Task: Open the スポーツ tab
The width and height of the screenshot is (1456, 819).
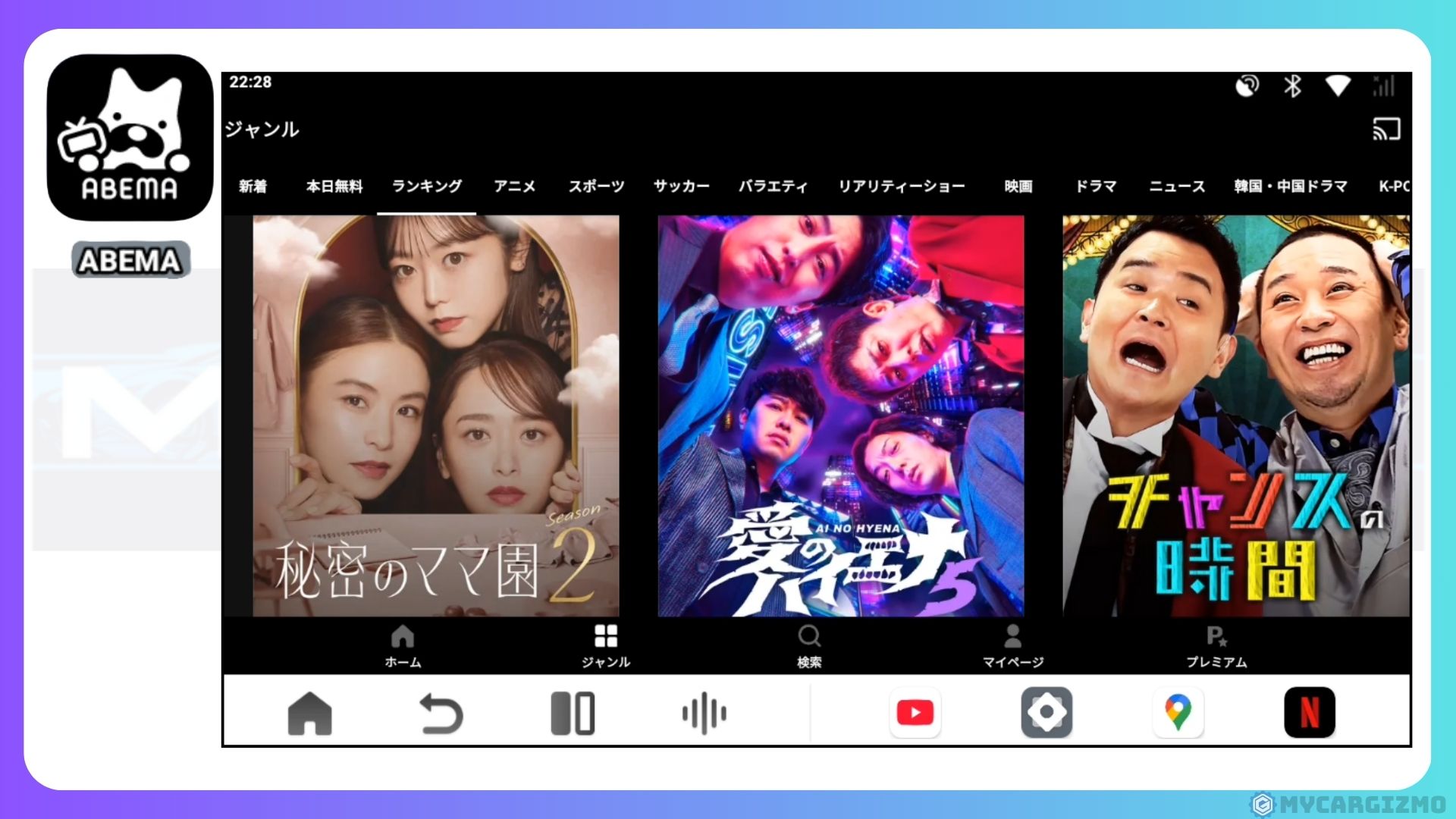Action: click(x=596, y=187)
